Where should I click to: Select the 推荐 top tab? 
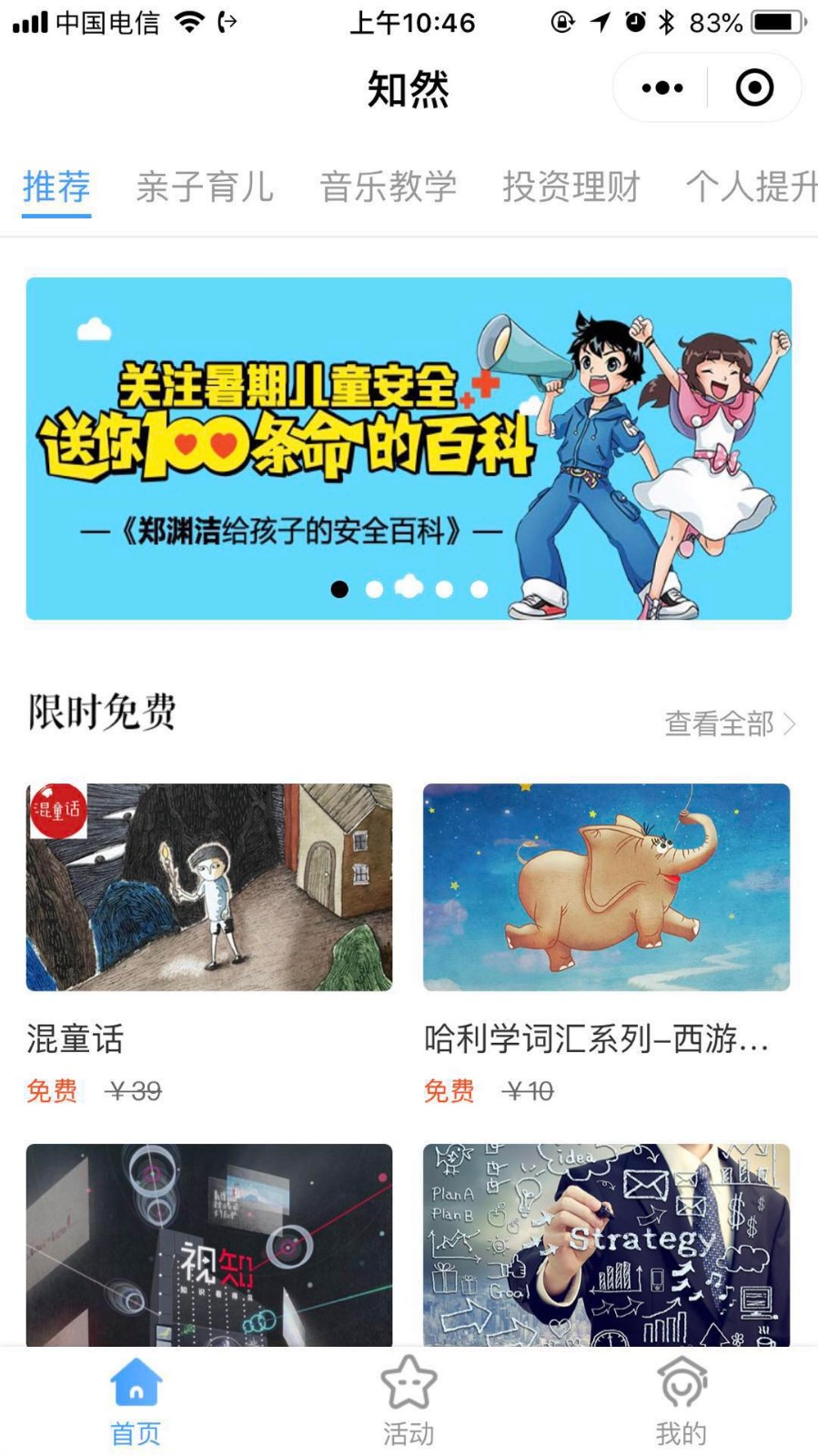point(56,187)
